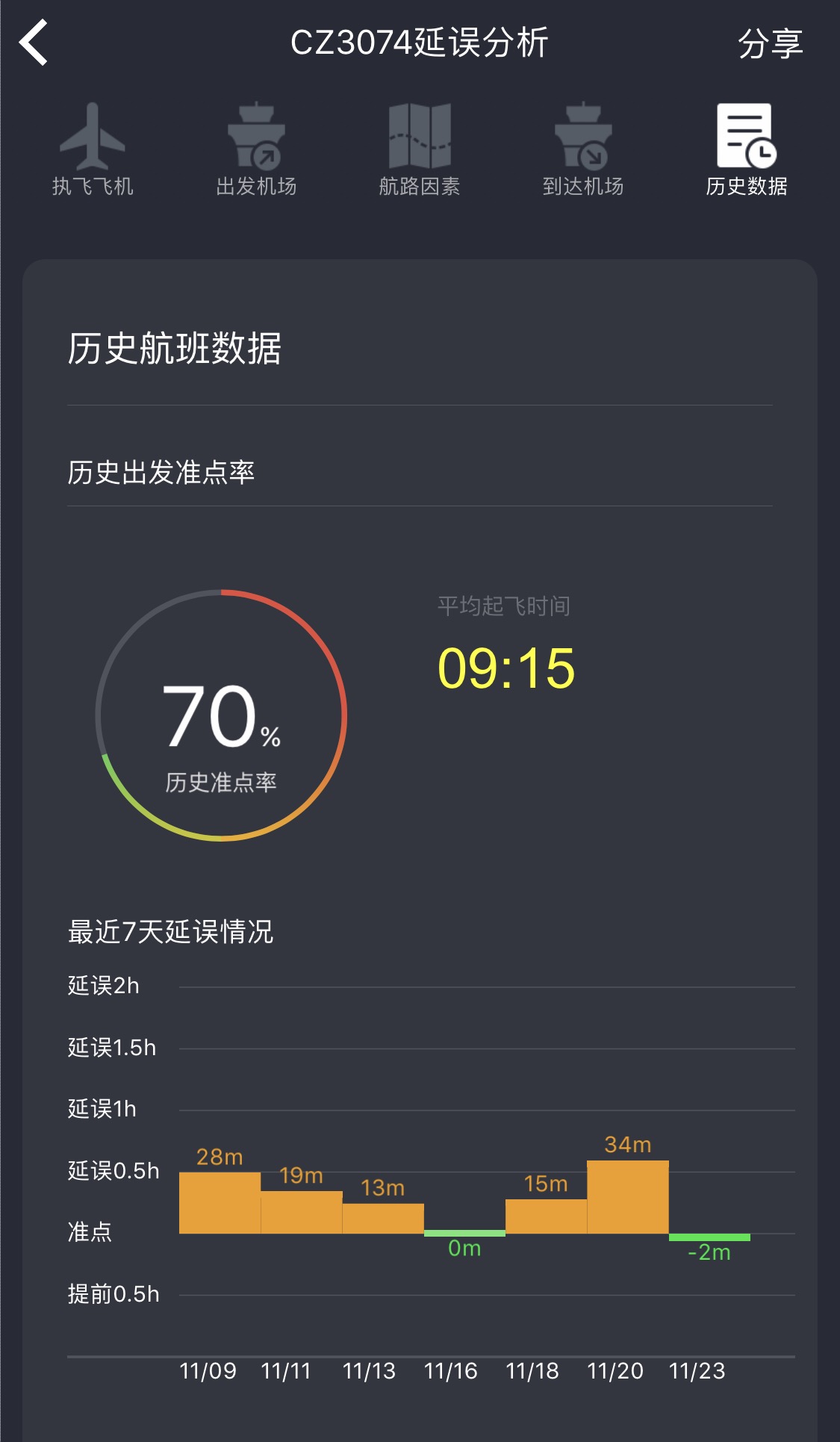Tap 分享 to share this analysis
The width and height of the screenshot is (840, 1442).
(769, 44)
